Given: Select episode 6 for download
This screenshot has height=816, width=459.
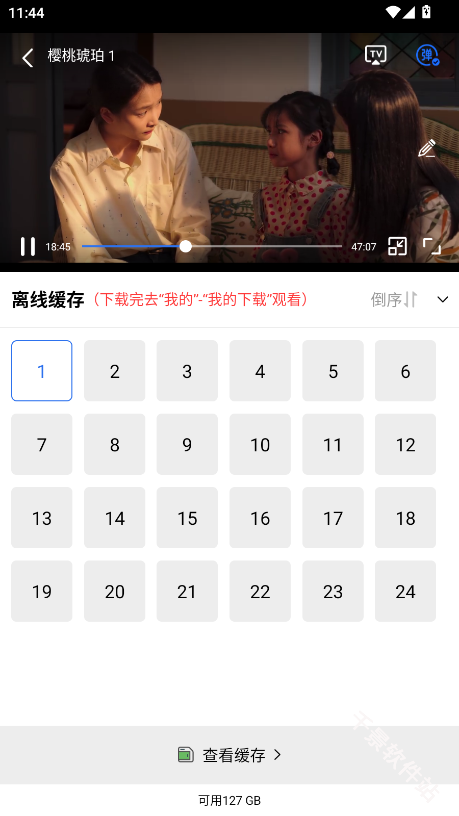Looking at the screenshot, I should coord(405,371).
